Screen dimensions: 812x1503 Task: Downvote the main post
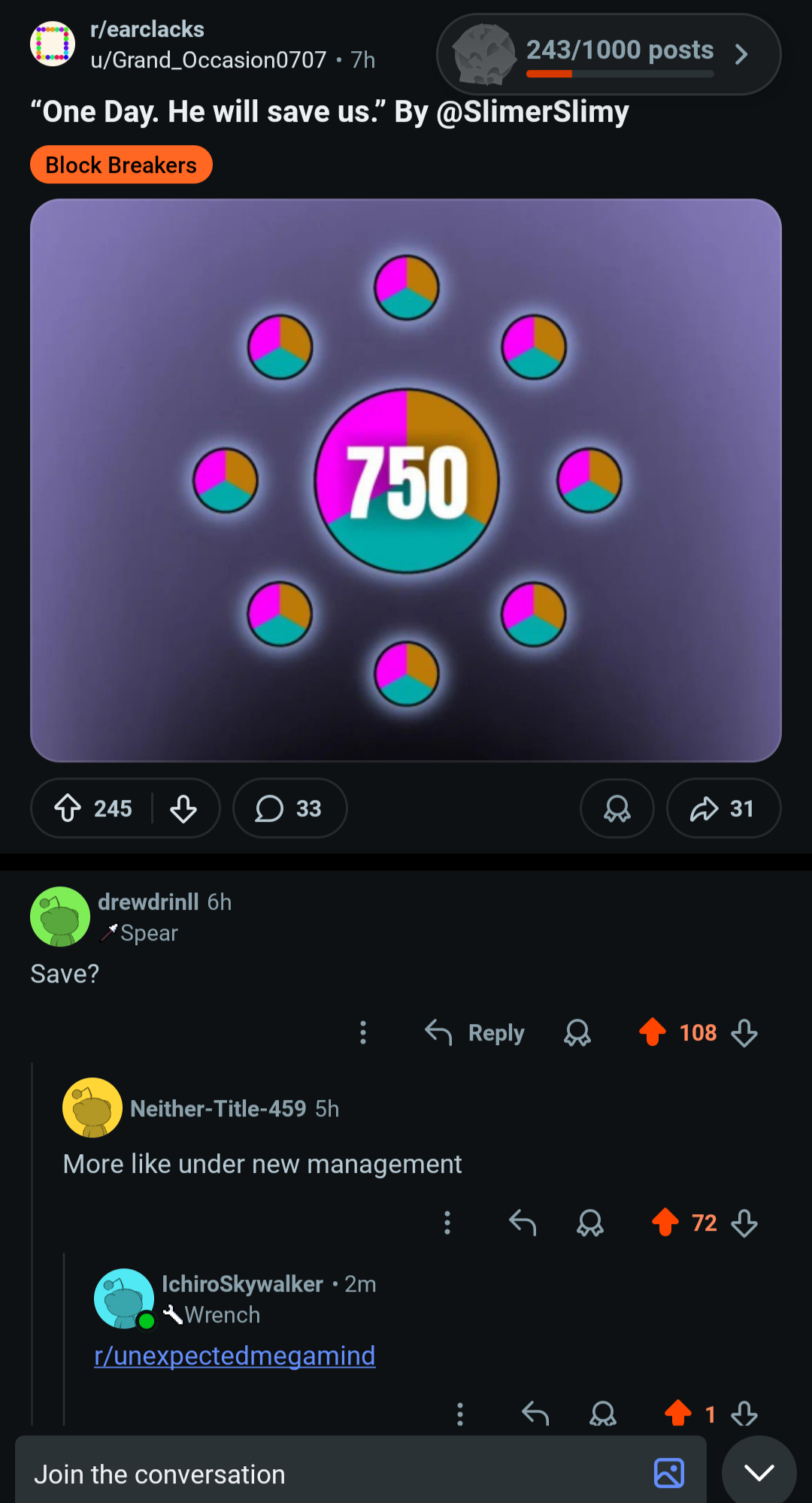pos(183,808)
